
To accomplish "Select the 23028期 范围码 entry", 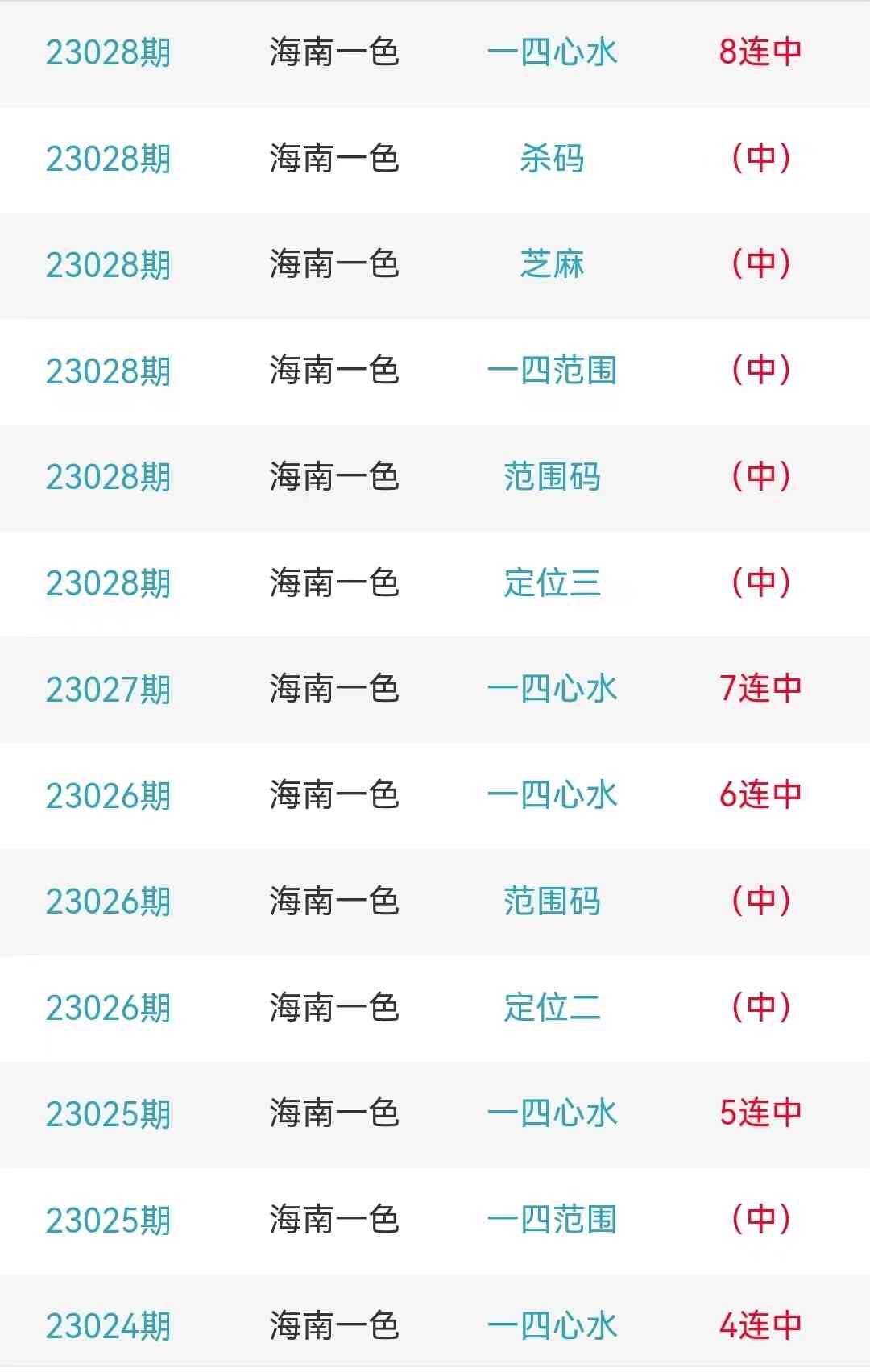I will (552, 477).
